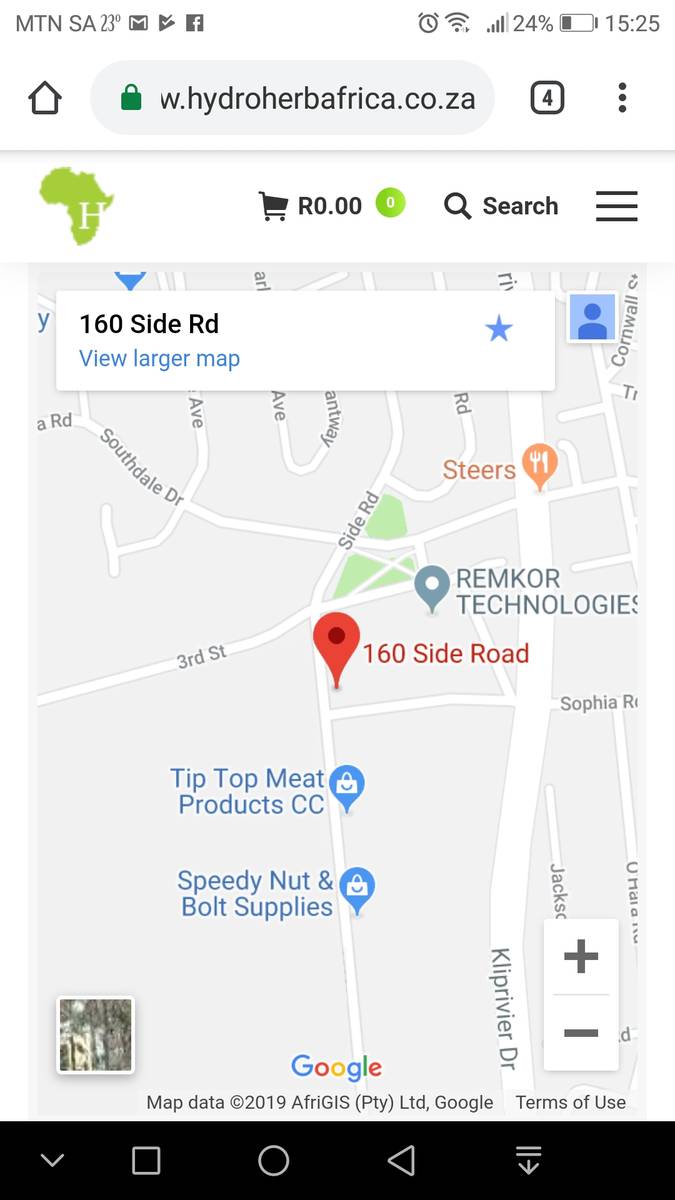Open the site Search
This screenshot has height=1200, width=675.
501,206
